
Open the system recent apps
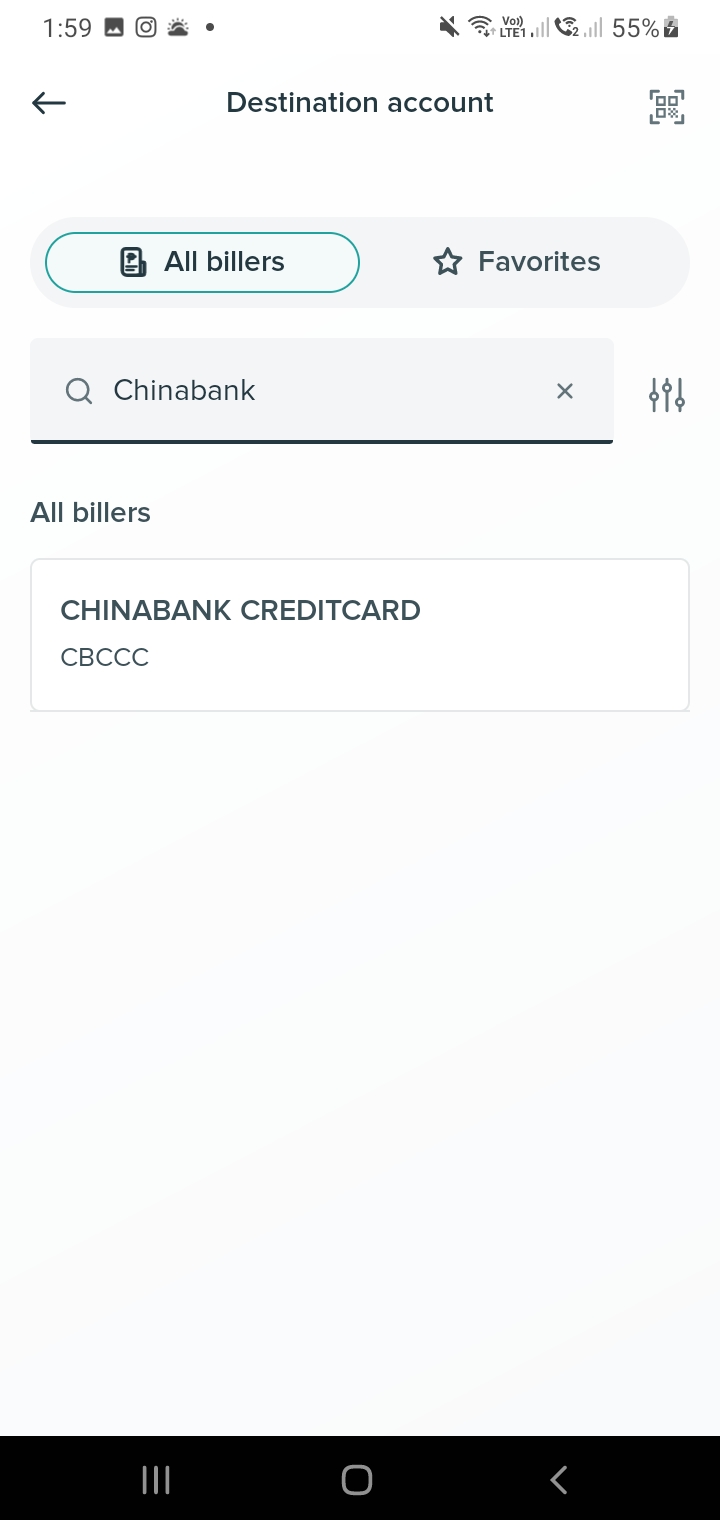pos(156,1480)
